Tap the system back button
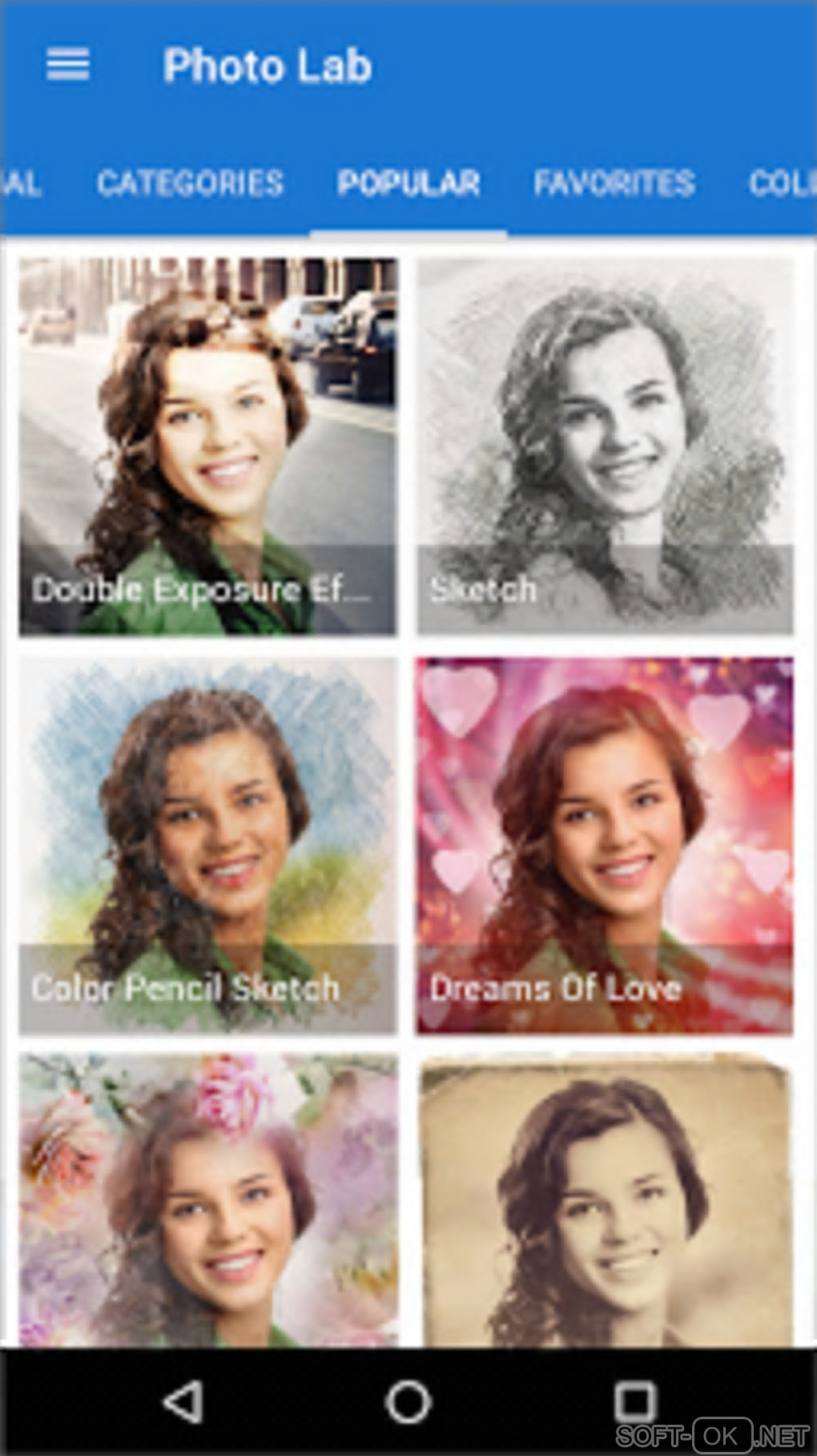This screenshot has width=817, height=1456. pyautogui.click(x=183, y=1402)
